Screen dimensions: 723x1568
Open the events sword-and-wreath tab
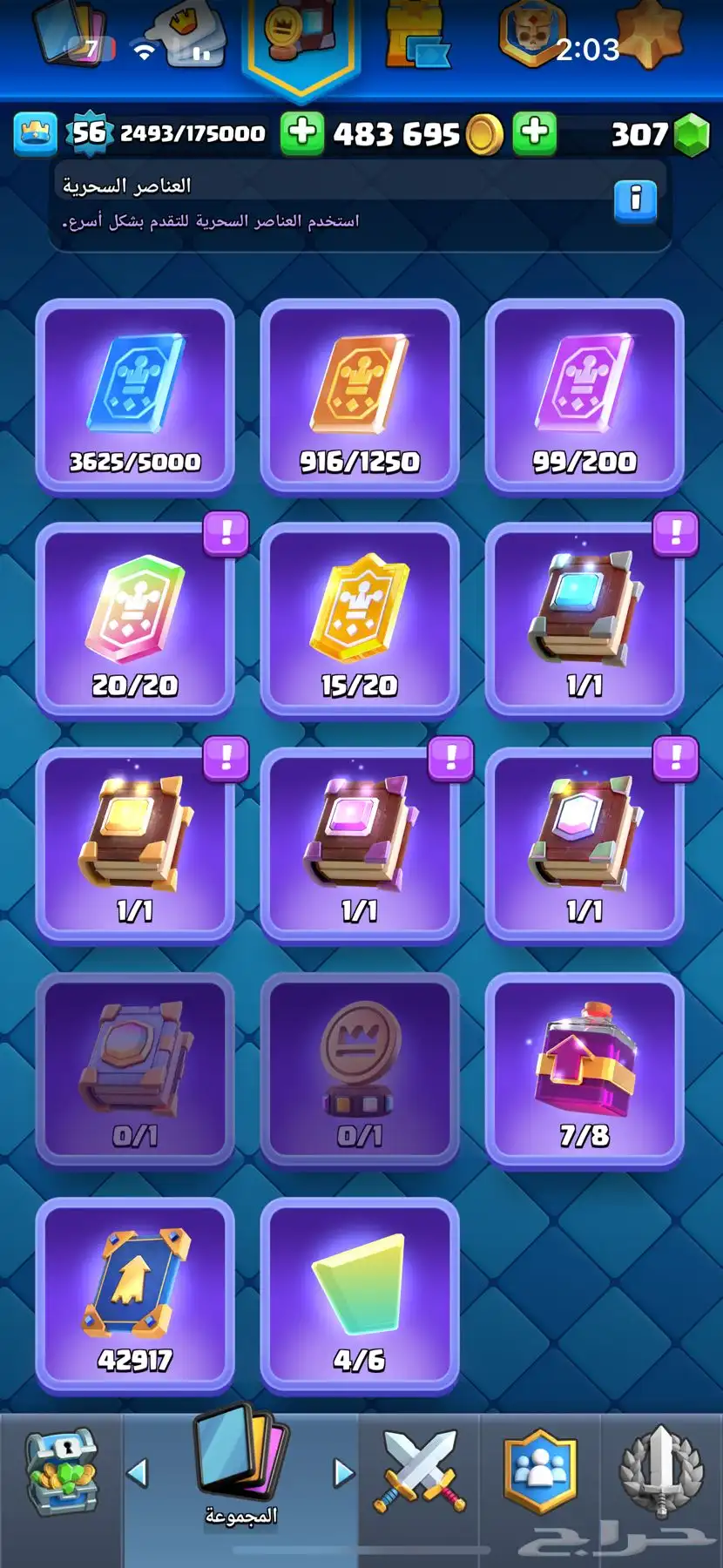tap(661, 1472)
